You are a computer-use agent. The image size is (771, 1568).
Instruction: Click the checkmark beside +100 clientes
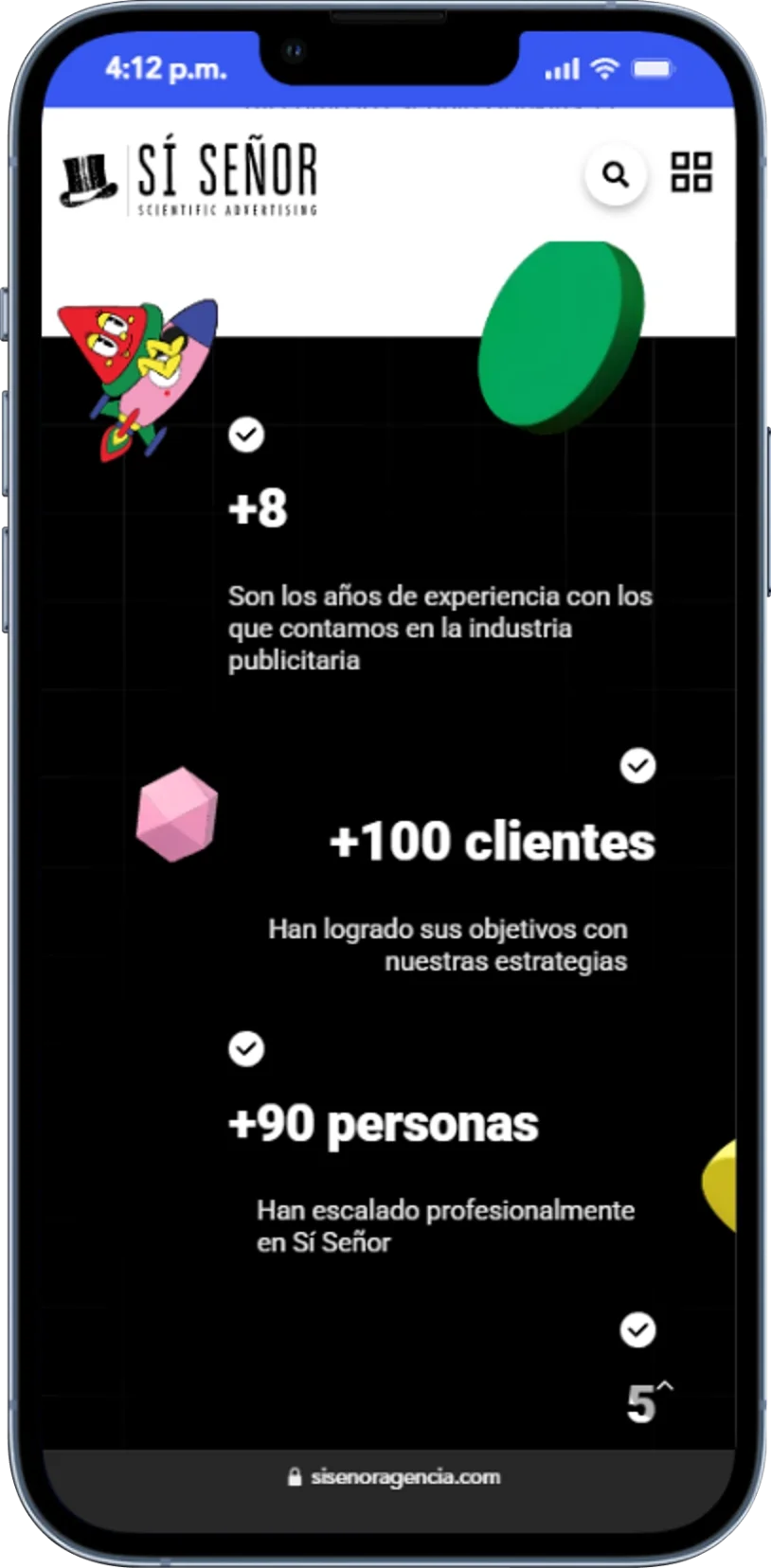click(x=638, y=764)
